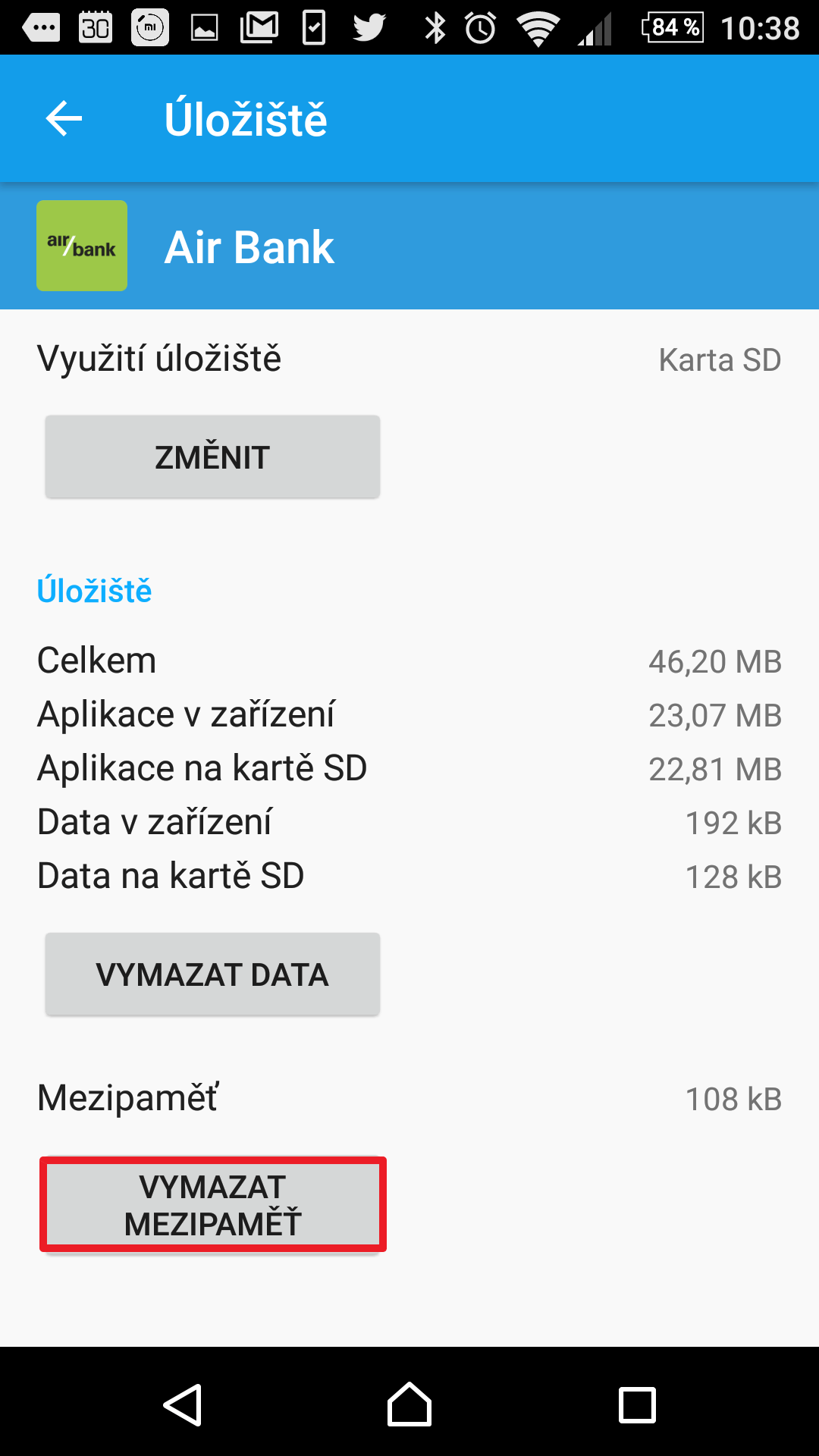The width and height of the screenshot is (819, 1456).
Task: Open recent apps from the navigation bar
Action: coord(637,1405)
